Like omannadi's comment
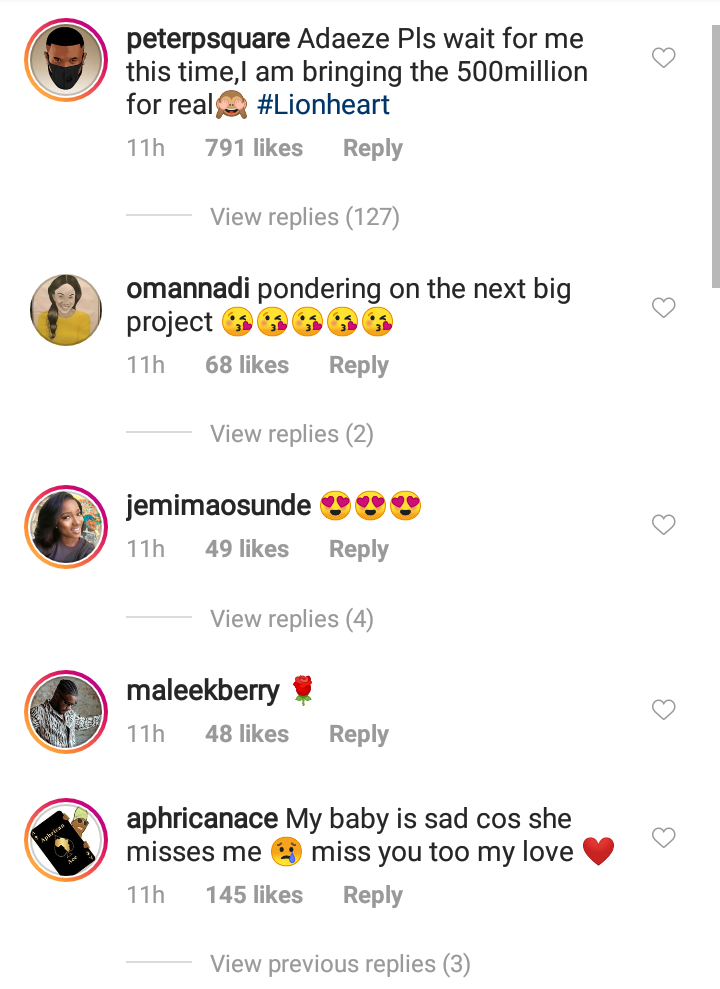 click(664, 308)
